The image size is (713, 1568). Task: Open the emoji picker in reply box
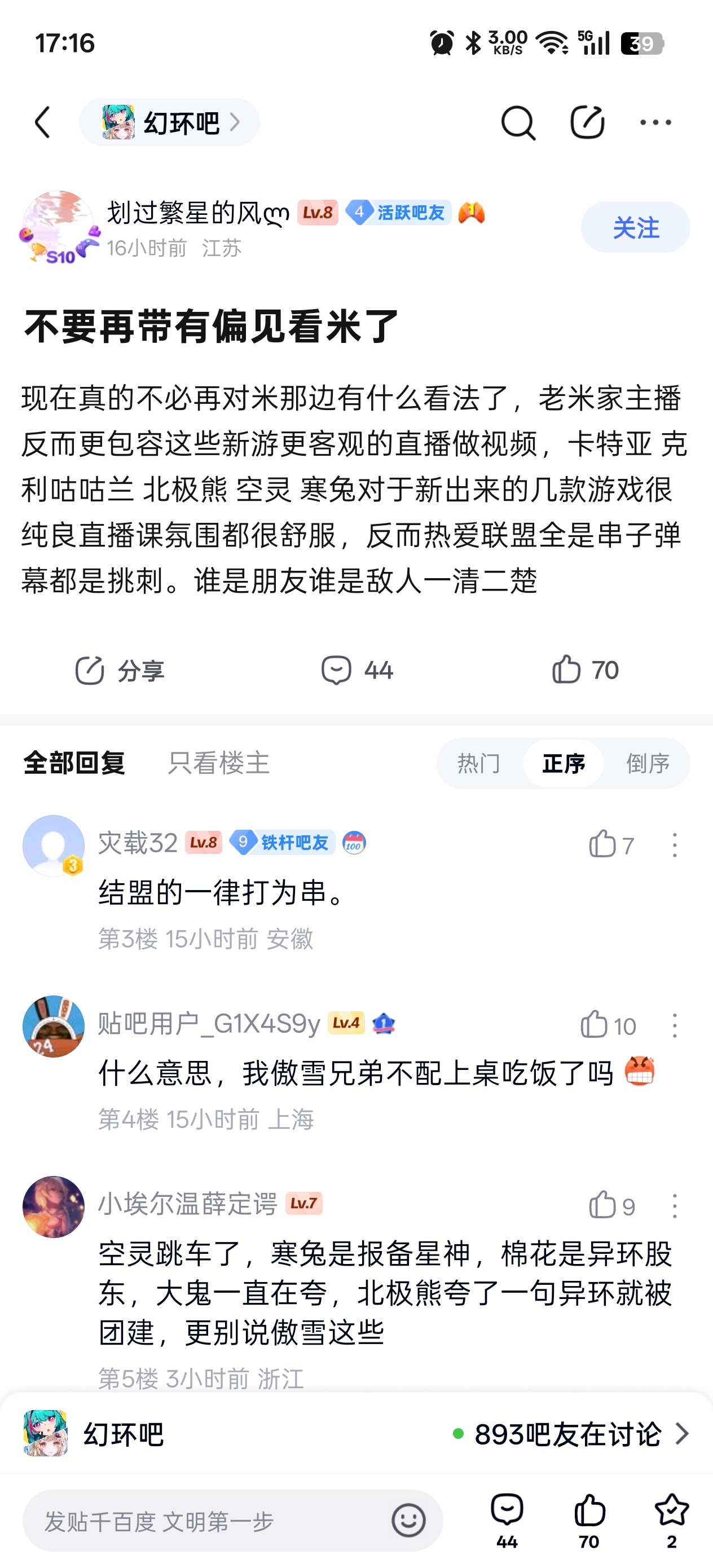(408, 1521)
